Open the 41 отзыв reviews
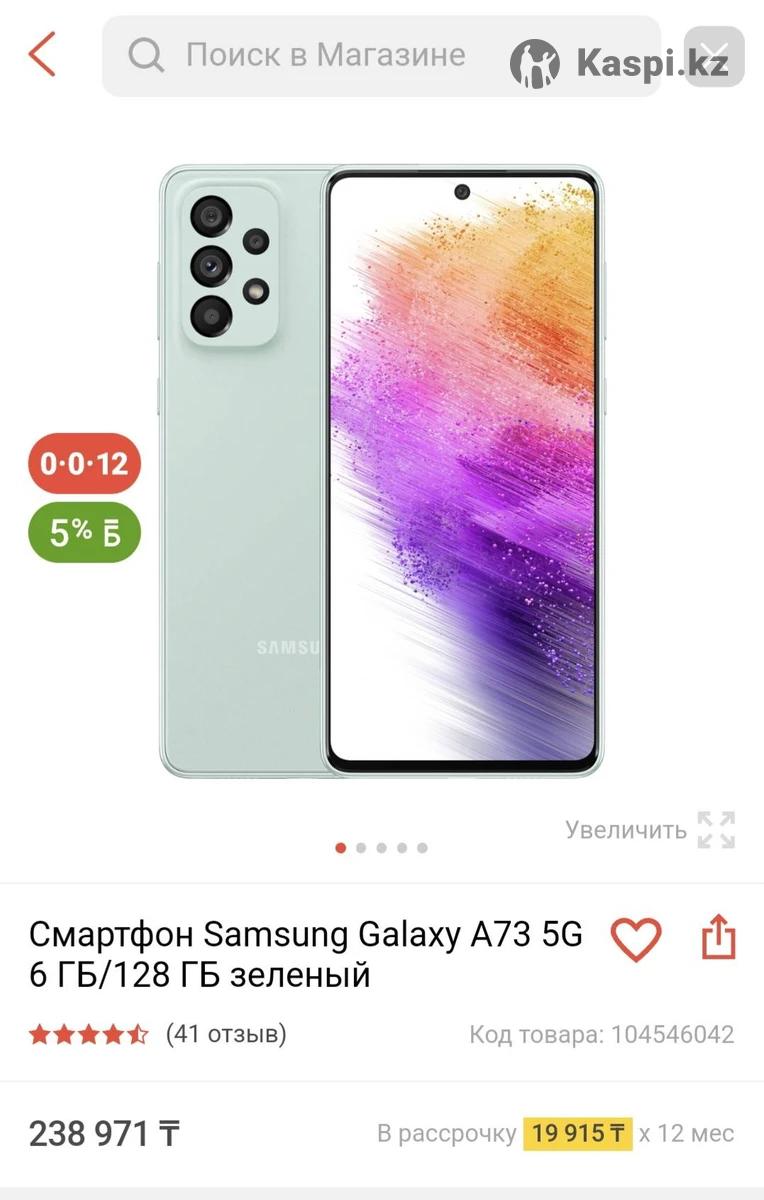764x1200 pixels. (226, 1033)
